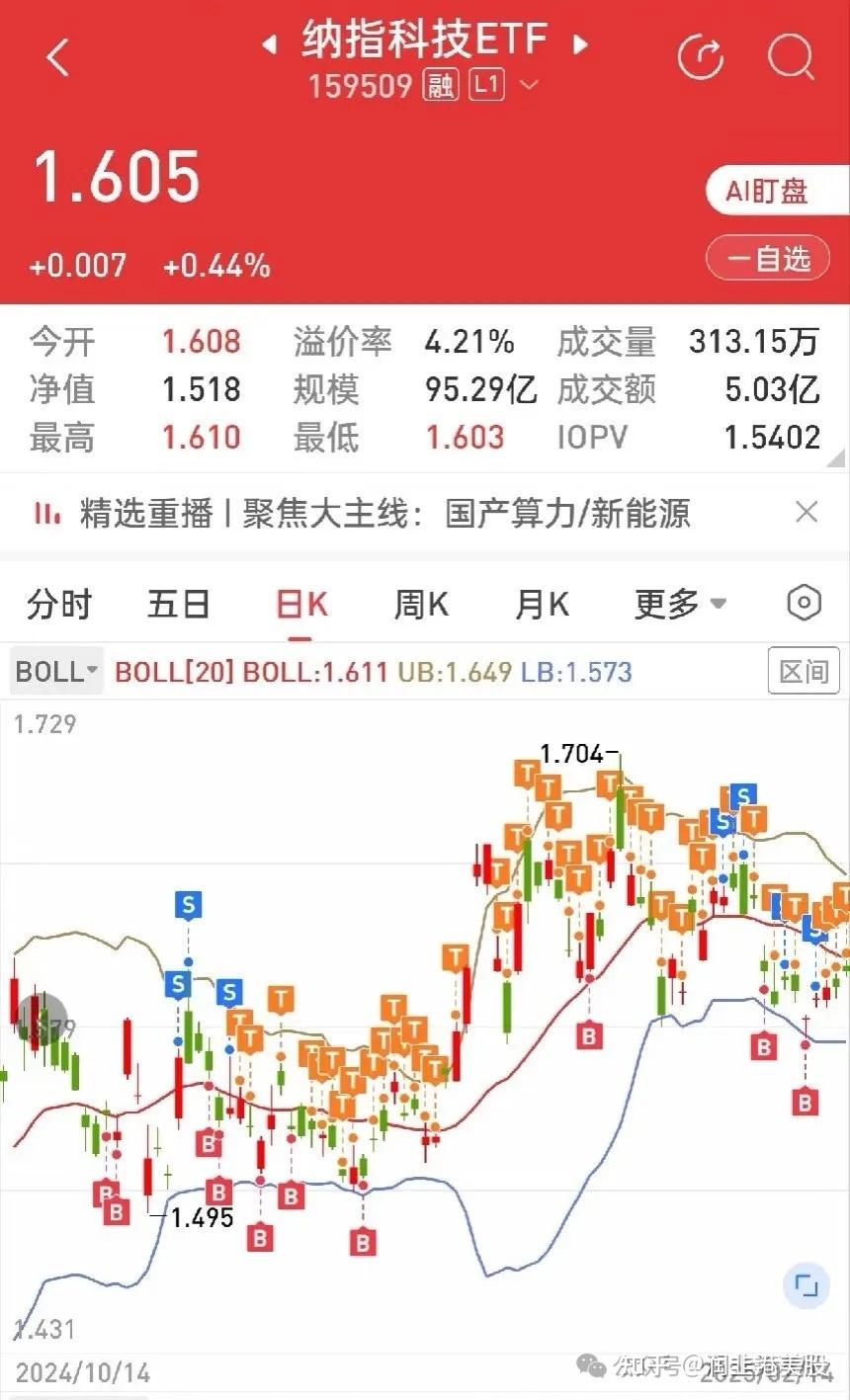The image size is (850, 1400).
Task: Tap the back arrow to exit quote page
Action: tap(56, 56)
